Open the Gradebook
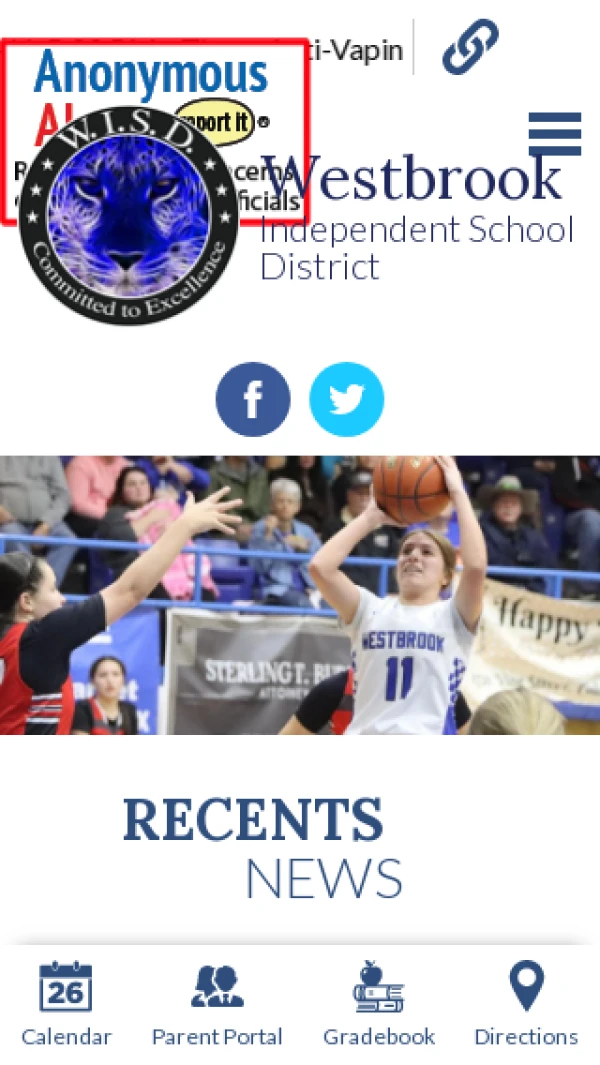Viewport: 600px width, 1065px height. 378,1003
